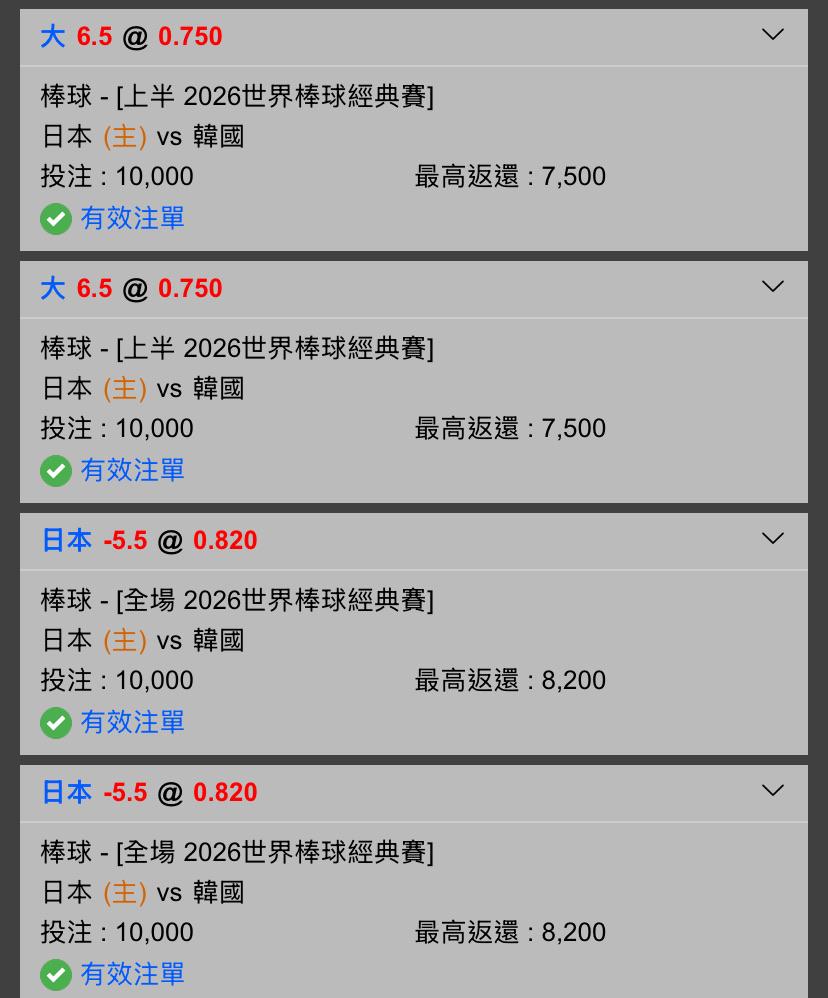This screenshot has height=998, width=828.
Task: Expand the last 日本 -5.5 @ 0.820 bet slip
Action: pyautogui.click(x=772, y=791)
